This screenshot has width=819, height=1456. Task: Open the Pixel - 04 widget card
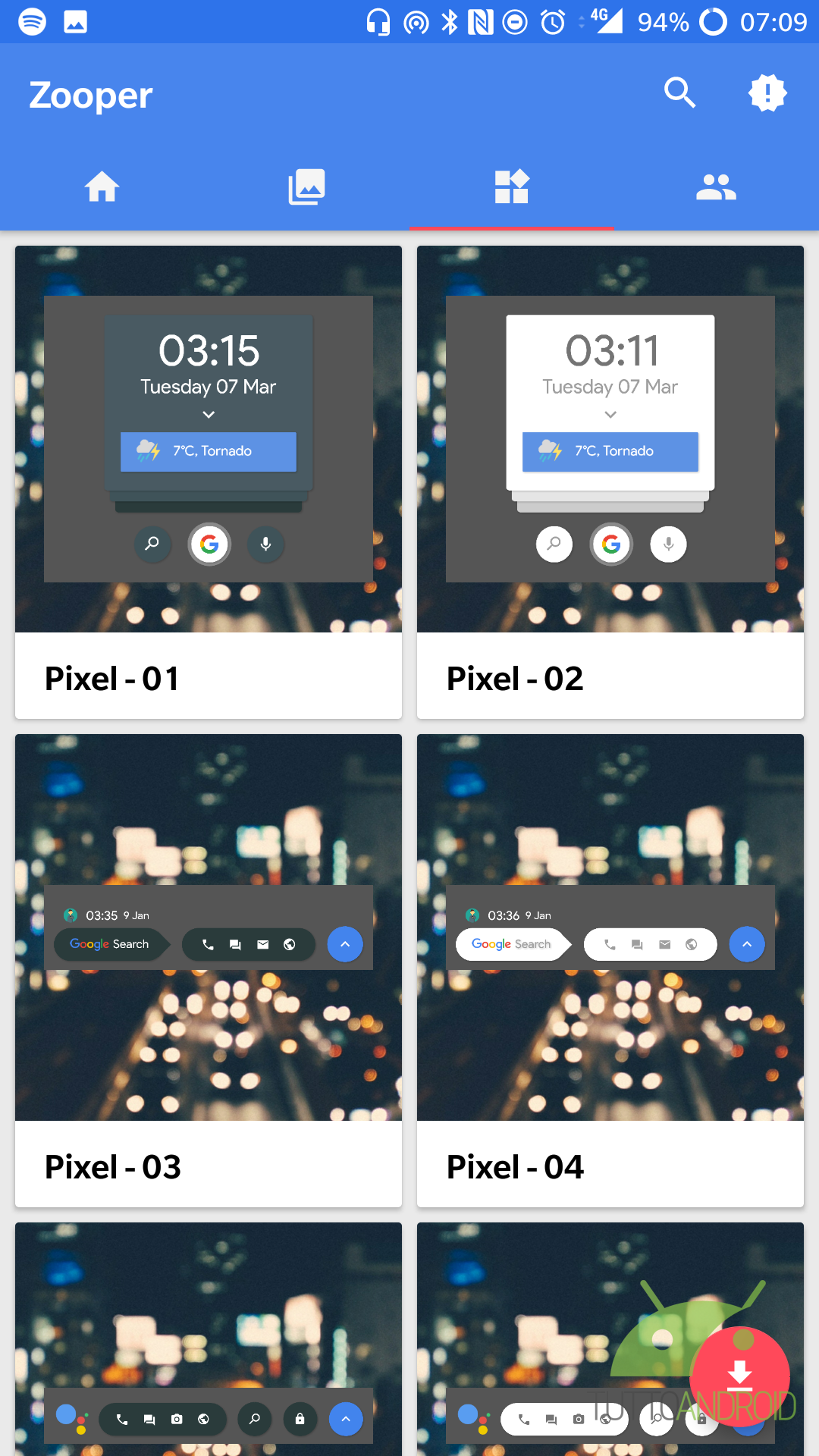610,971
